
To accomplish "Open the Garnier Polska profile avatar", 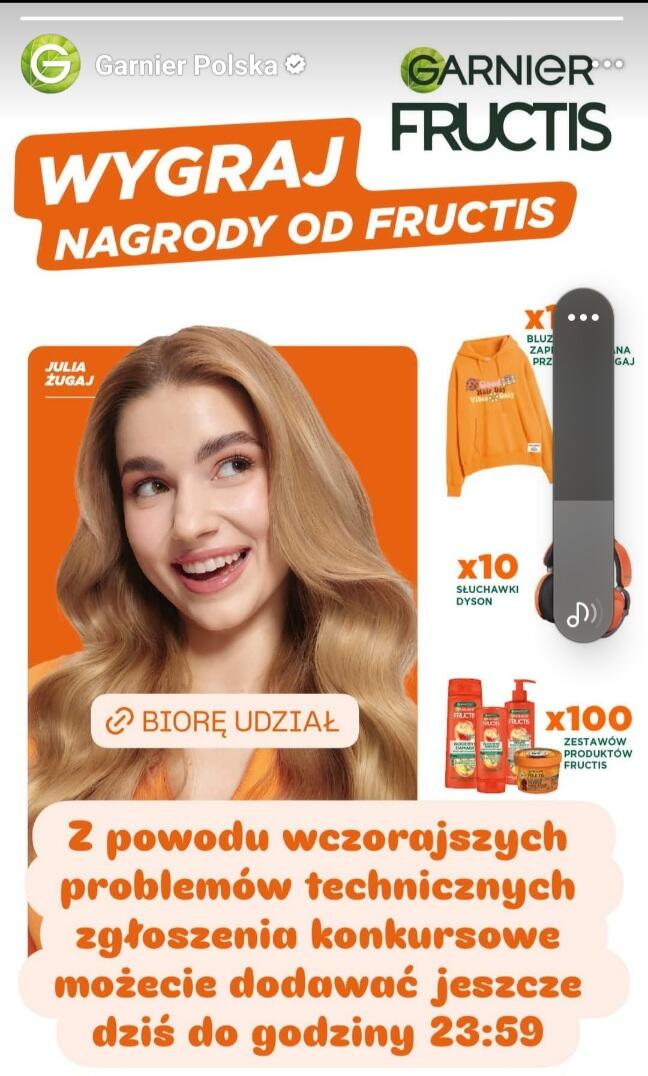I will pos(50,65).
